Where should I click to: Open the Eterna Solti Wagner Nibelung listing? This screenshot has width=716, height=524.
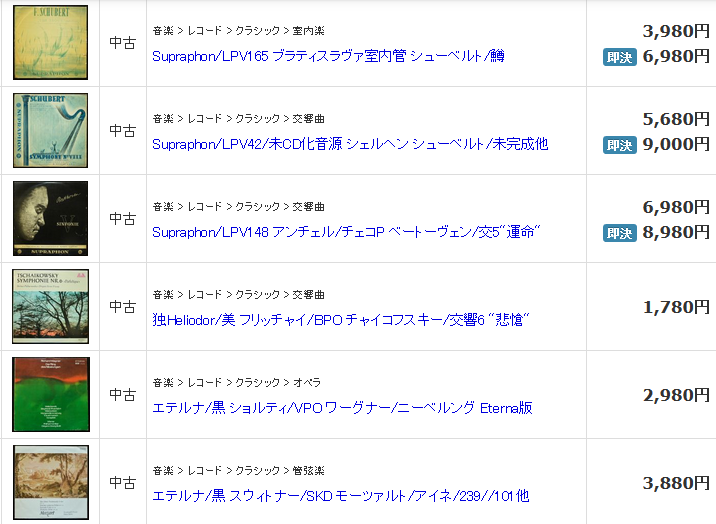pos(342,408)
